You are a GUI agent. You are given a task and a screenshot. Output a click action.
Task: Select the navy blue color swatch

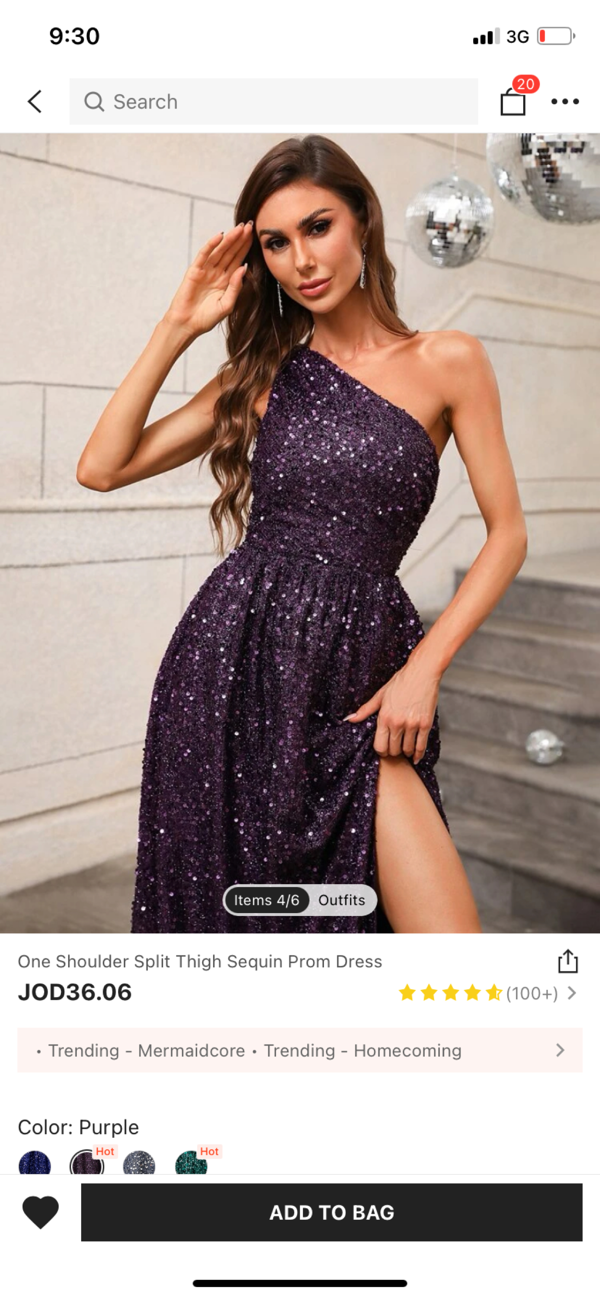pos(35,1163)
